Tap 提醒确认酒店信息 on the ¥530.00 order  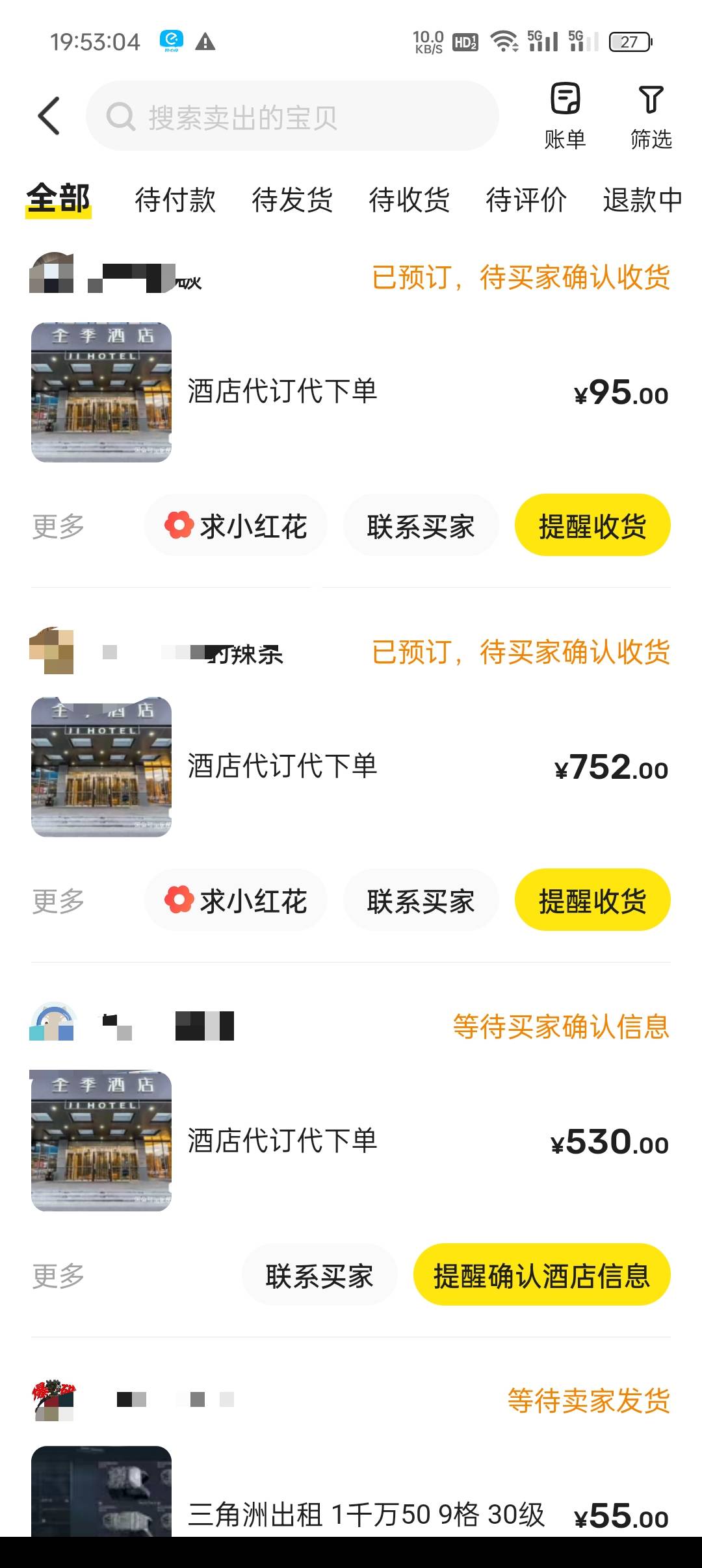pyautogui.click(x=541, y=1275)
